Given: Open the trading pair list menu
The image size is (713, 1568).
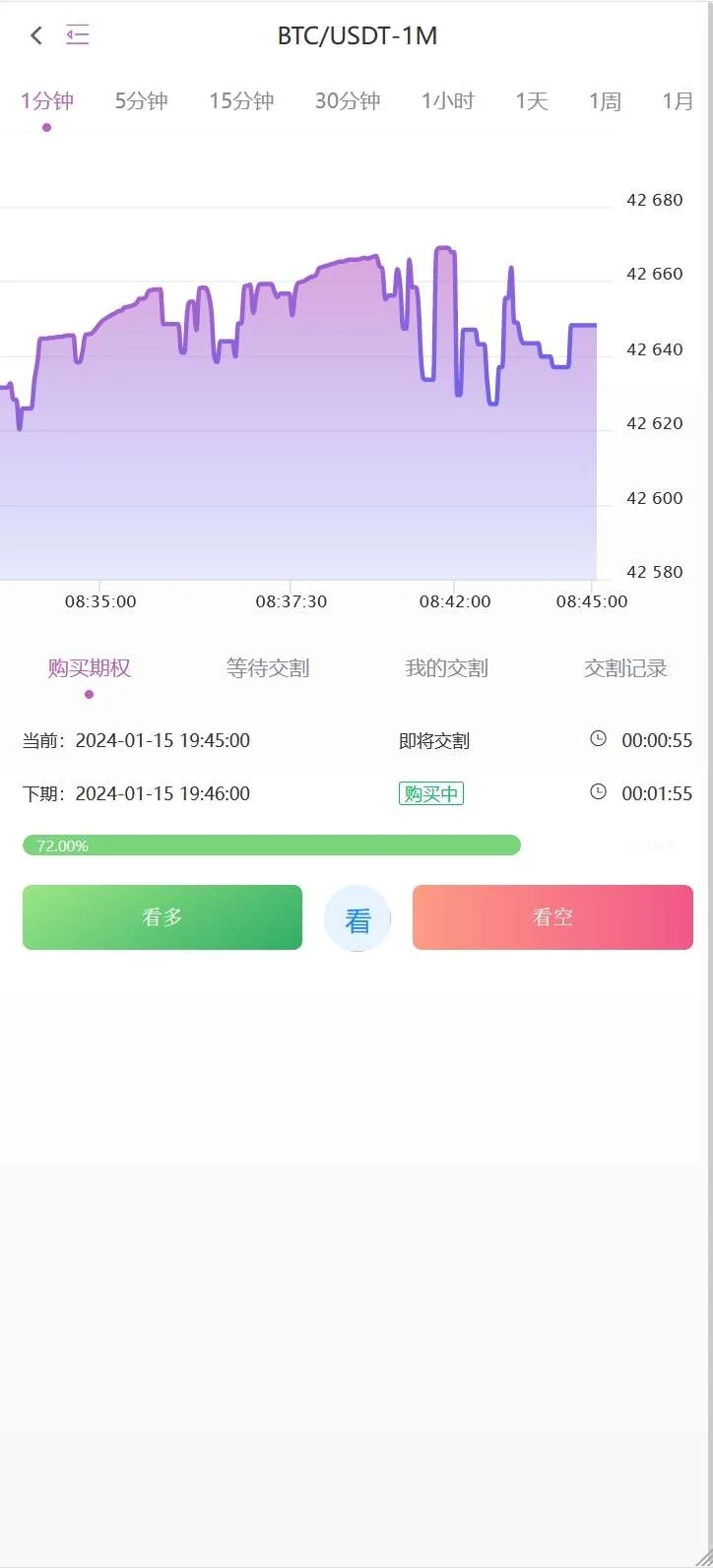Looking at the screenshot, I should tap(78, 35).
